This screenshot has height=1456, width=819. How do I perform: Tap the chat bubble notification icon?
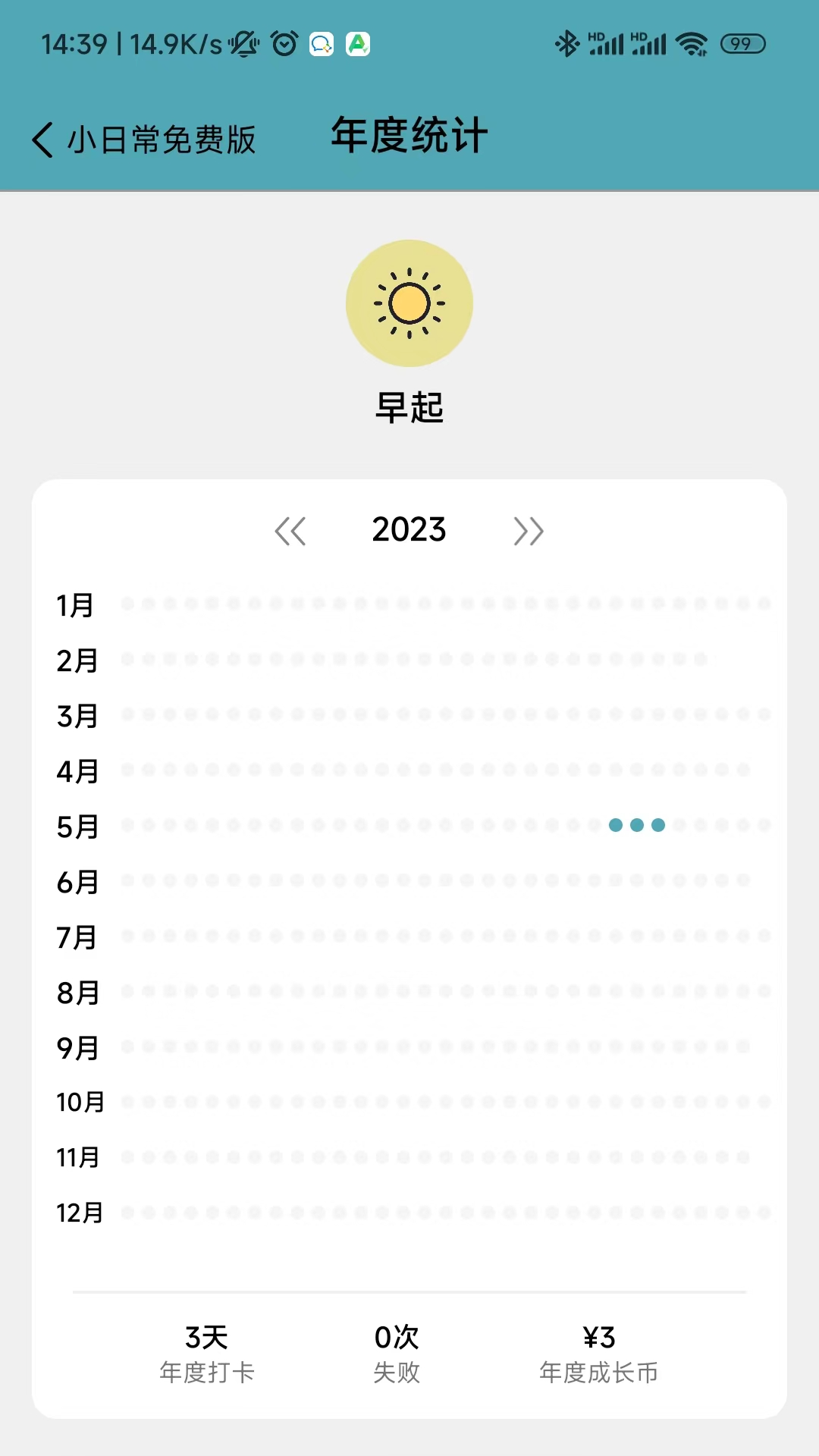[x=322, y=44]
